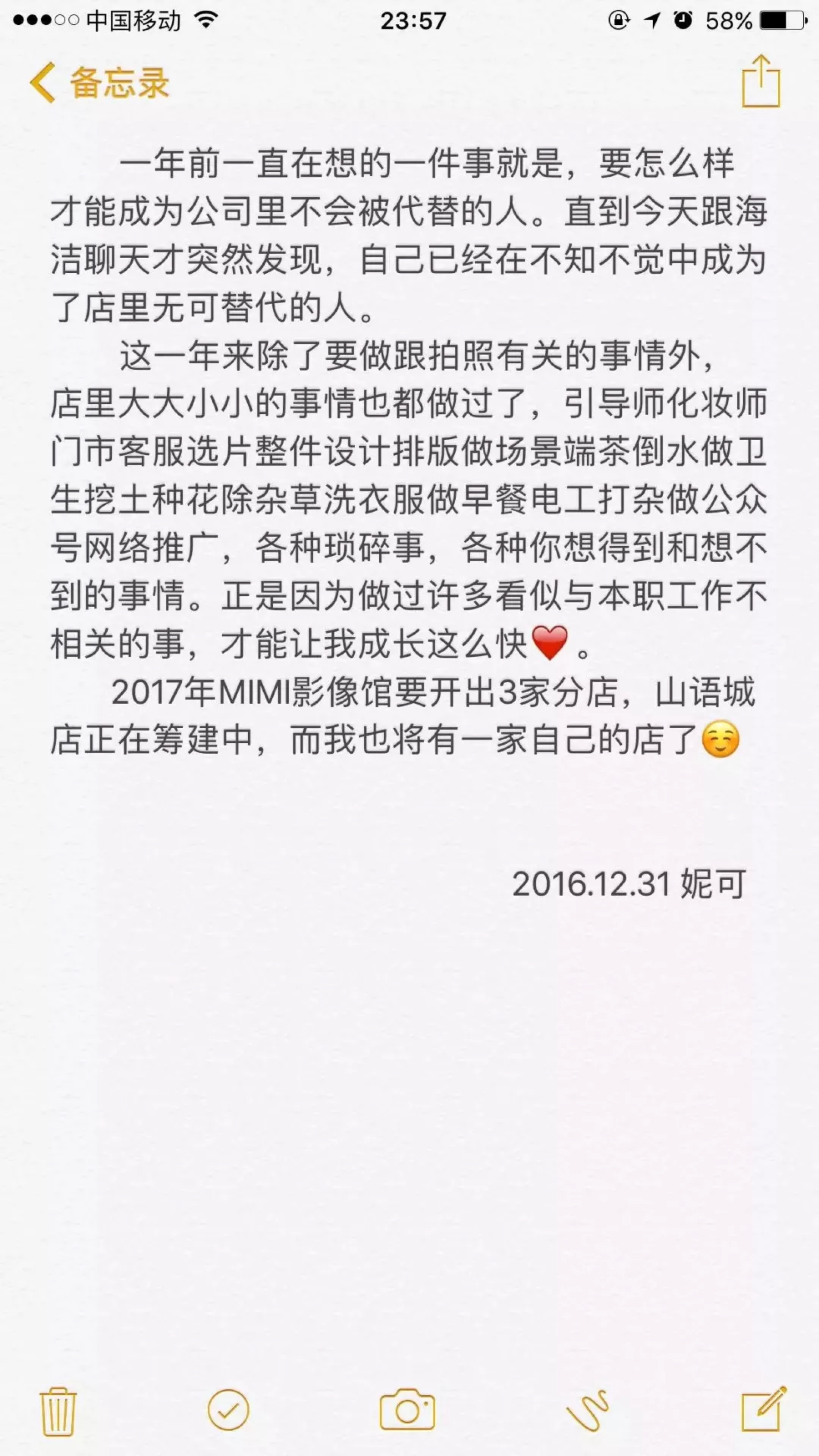Delete this note with the trash icon
This screenshot has height=1456, width=819.
[x=58, y=1411]
